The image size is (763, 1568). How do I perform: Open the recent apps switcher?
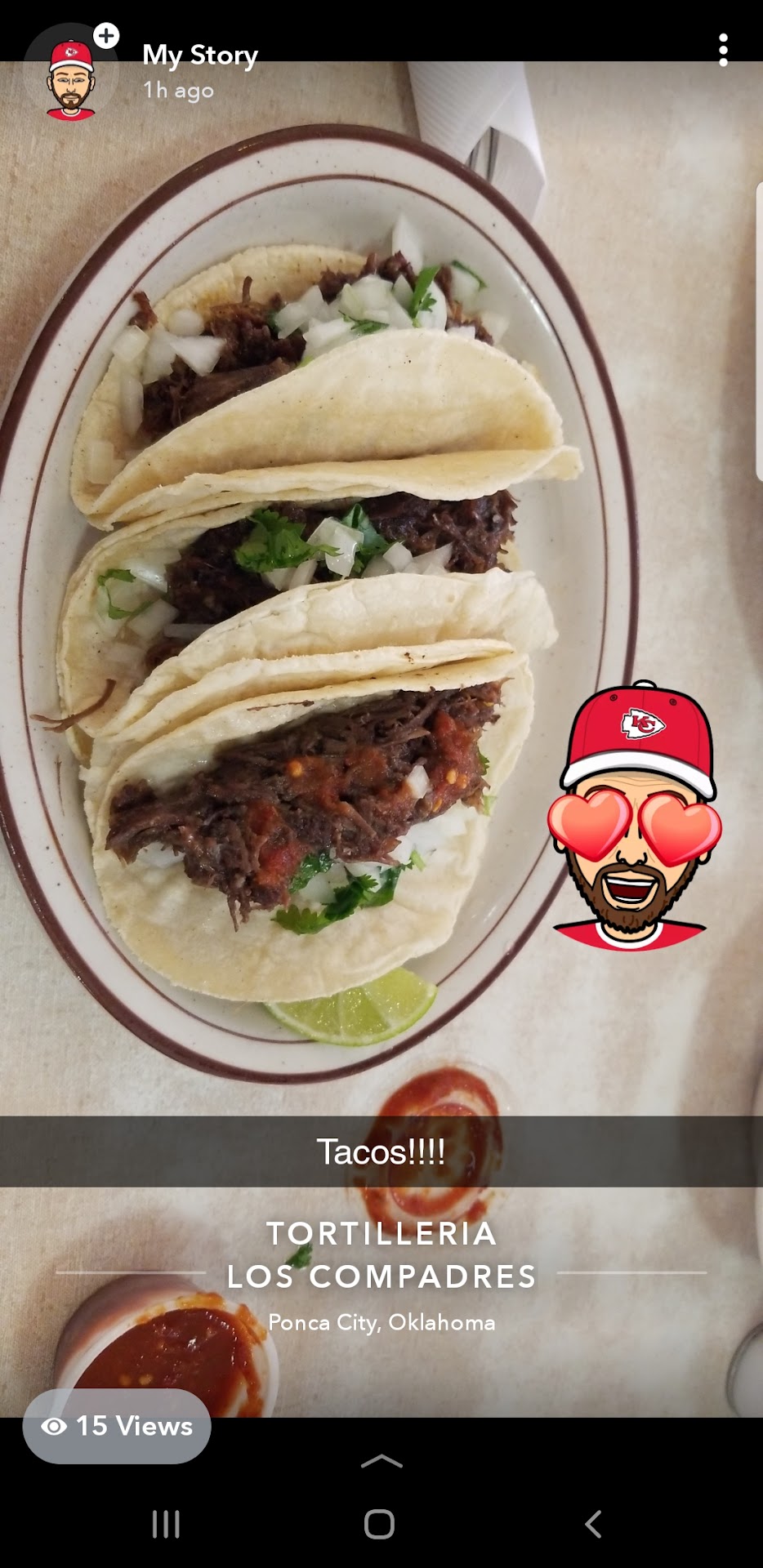tap(166, 1524)
